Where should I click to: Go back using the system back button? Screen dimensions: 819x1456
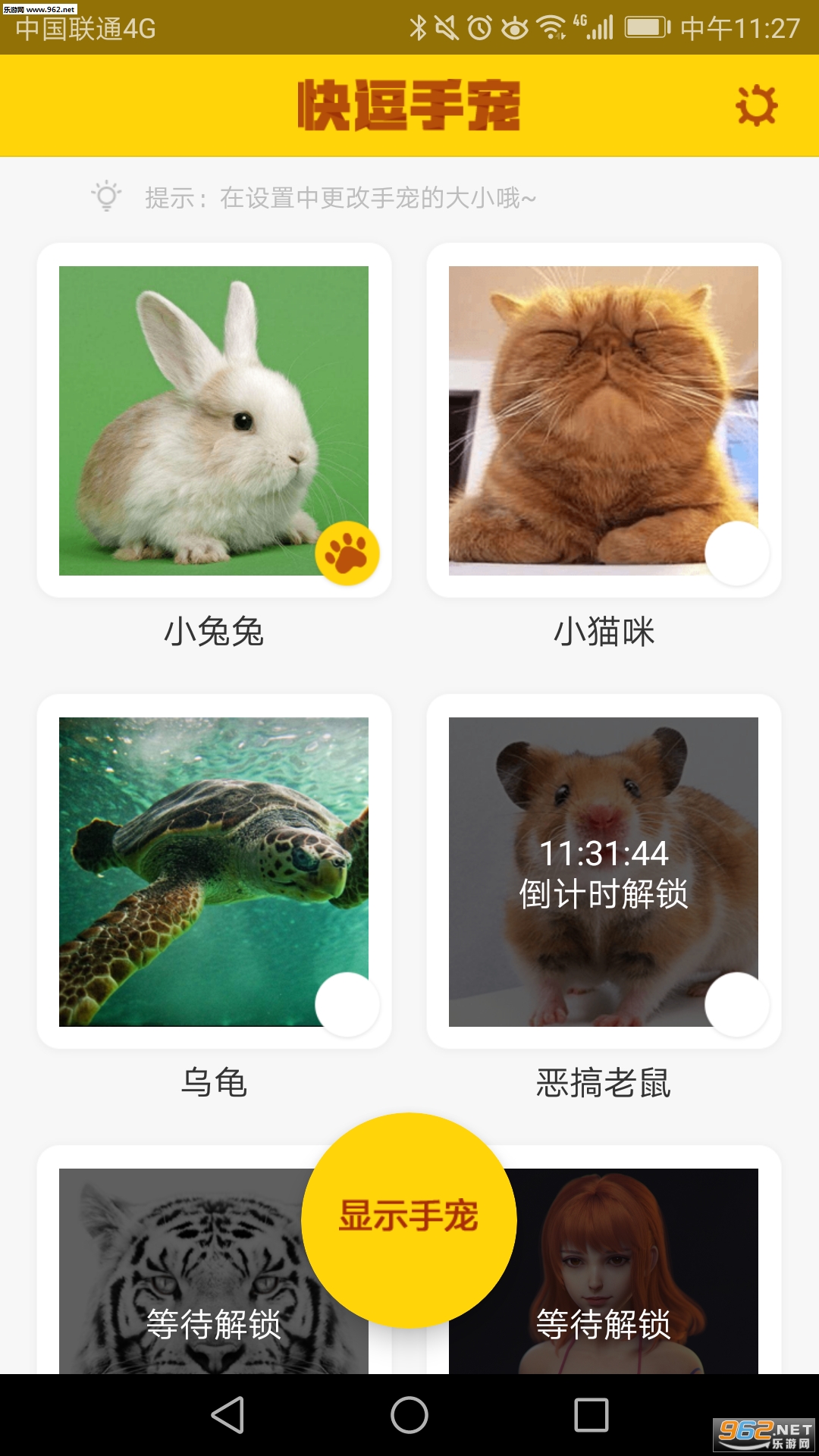[227, 1415]
